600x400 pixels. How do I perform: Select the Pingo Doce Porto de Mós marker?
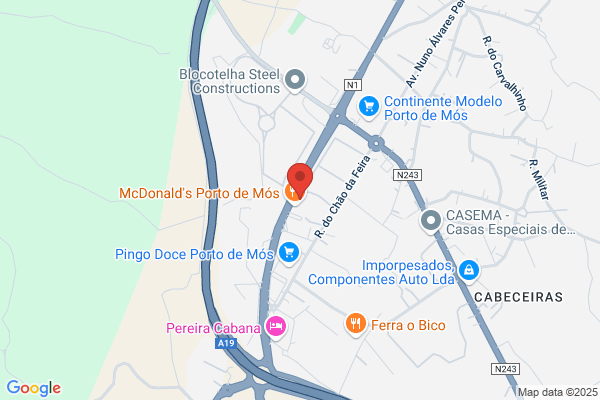click(x=289, y=253)
